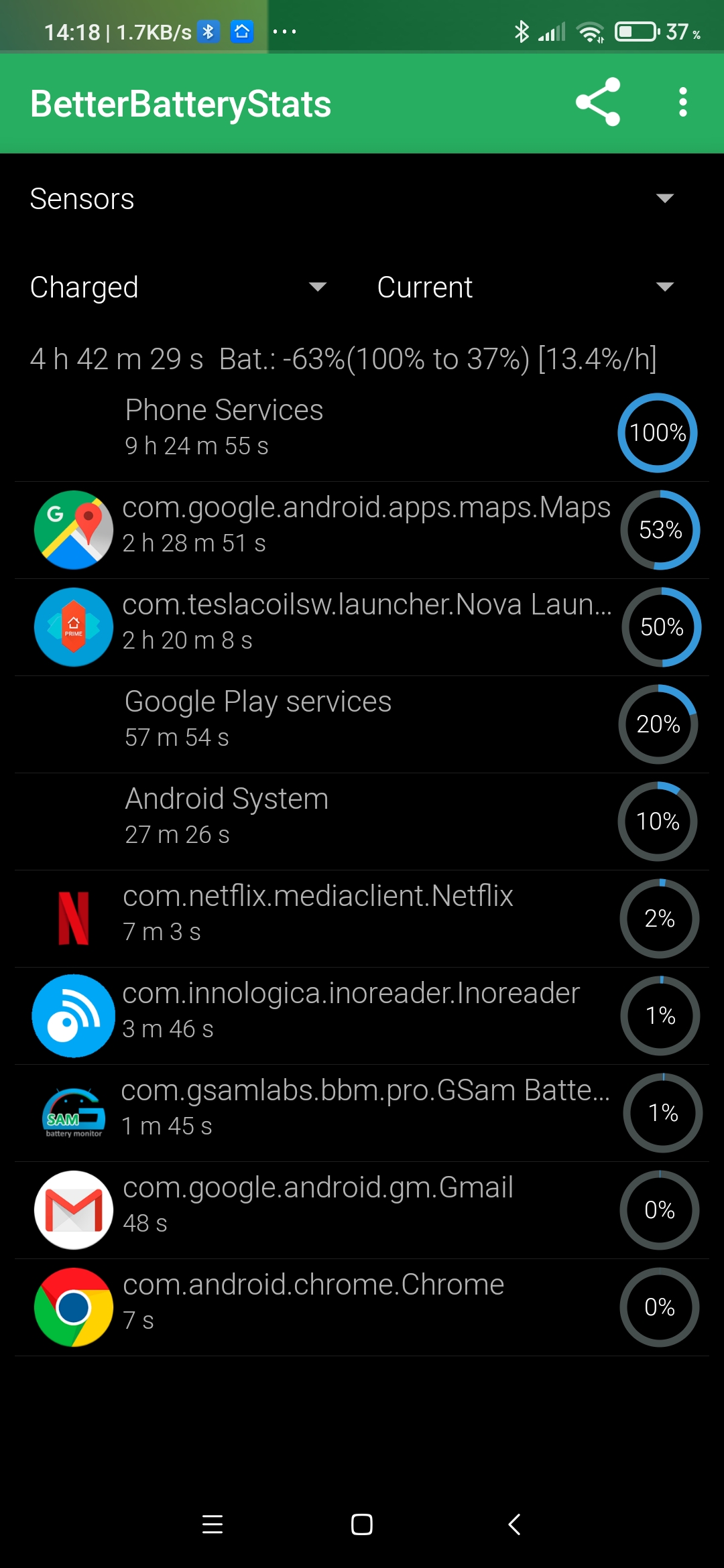
Task: Open Google Play services entry
Action: point(362,724)
